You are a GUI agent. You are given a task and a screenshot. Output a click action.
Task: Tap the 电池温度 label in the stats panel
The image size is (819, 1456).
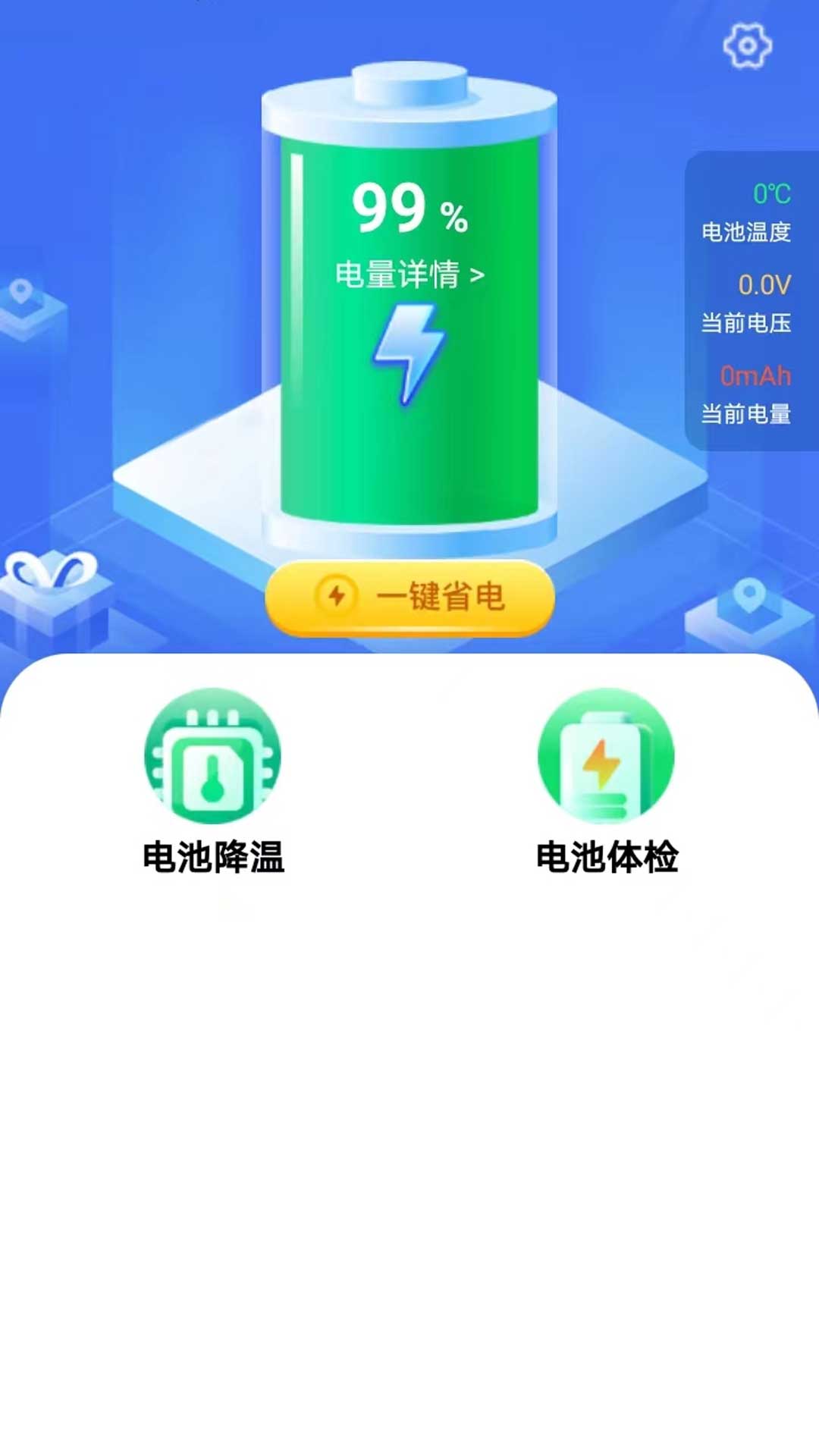tap(745, 234)
